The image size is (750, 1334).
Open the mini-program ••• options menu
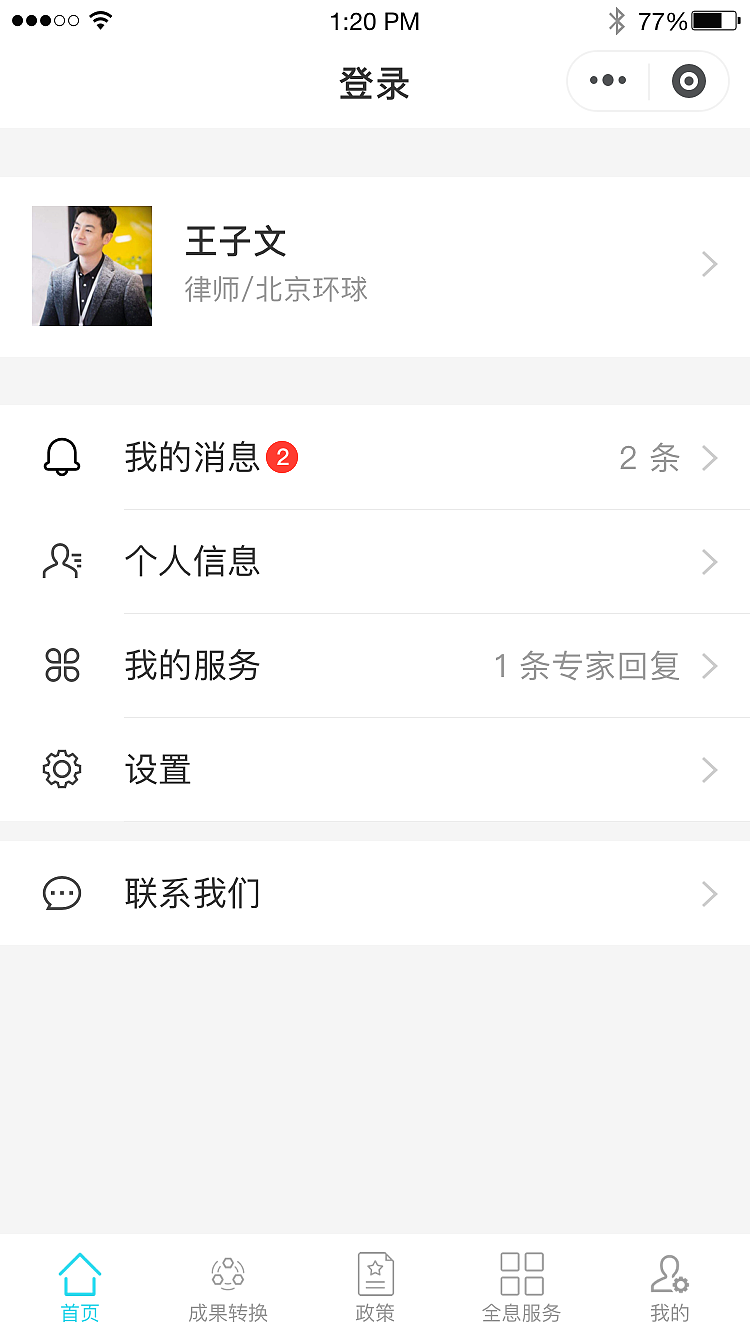point(607,81)
